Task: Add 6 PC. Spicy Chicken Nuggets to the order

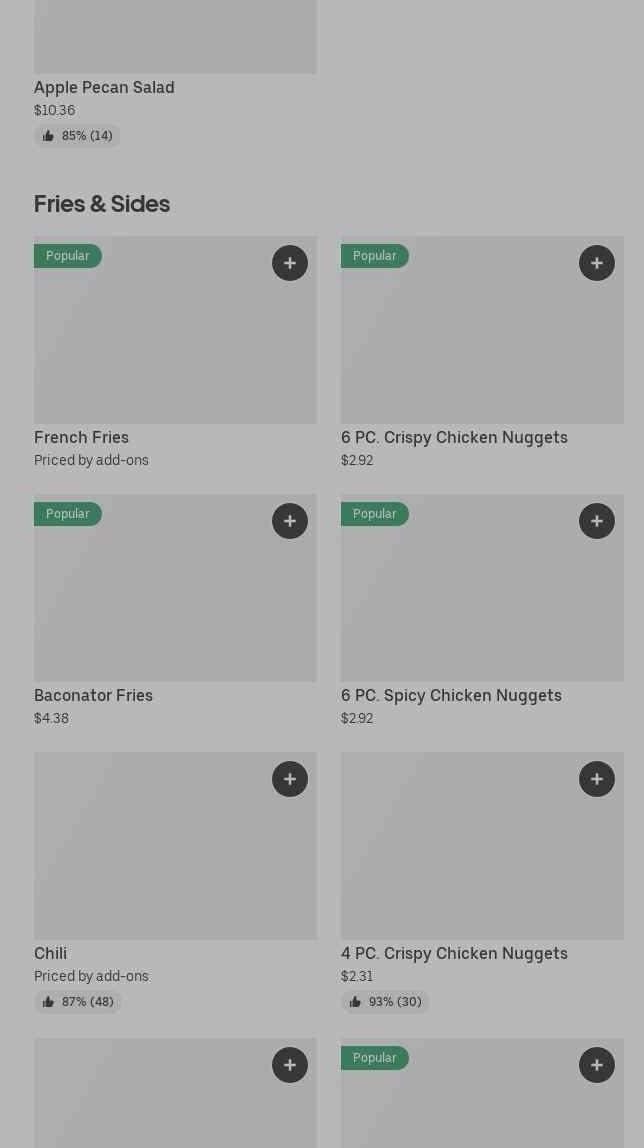Action: click(x=597, y=521)
